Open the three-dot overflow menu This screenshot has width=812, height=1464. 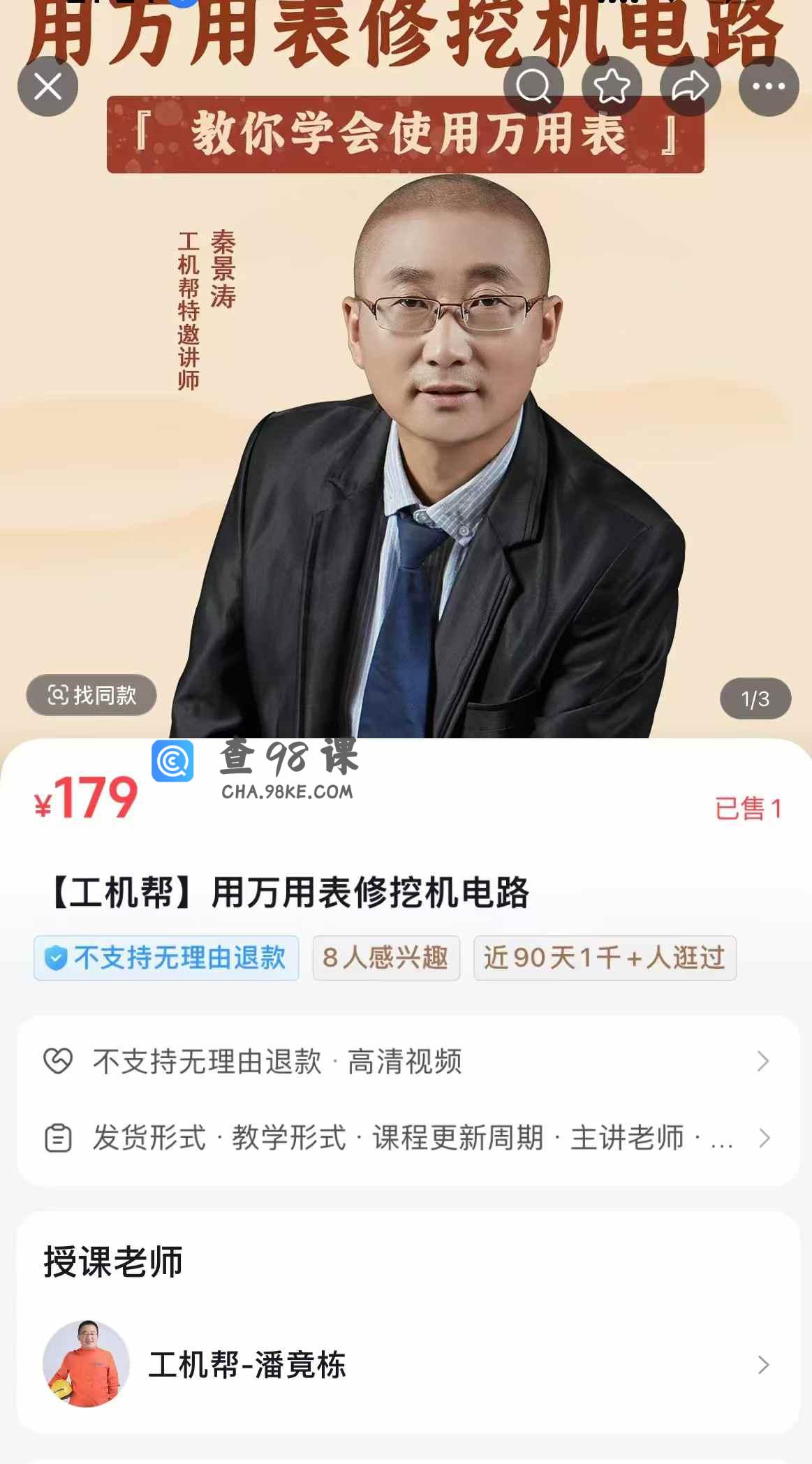[769, 87]
